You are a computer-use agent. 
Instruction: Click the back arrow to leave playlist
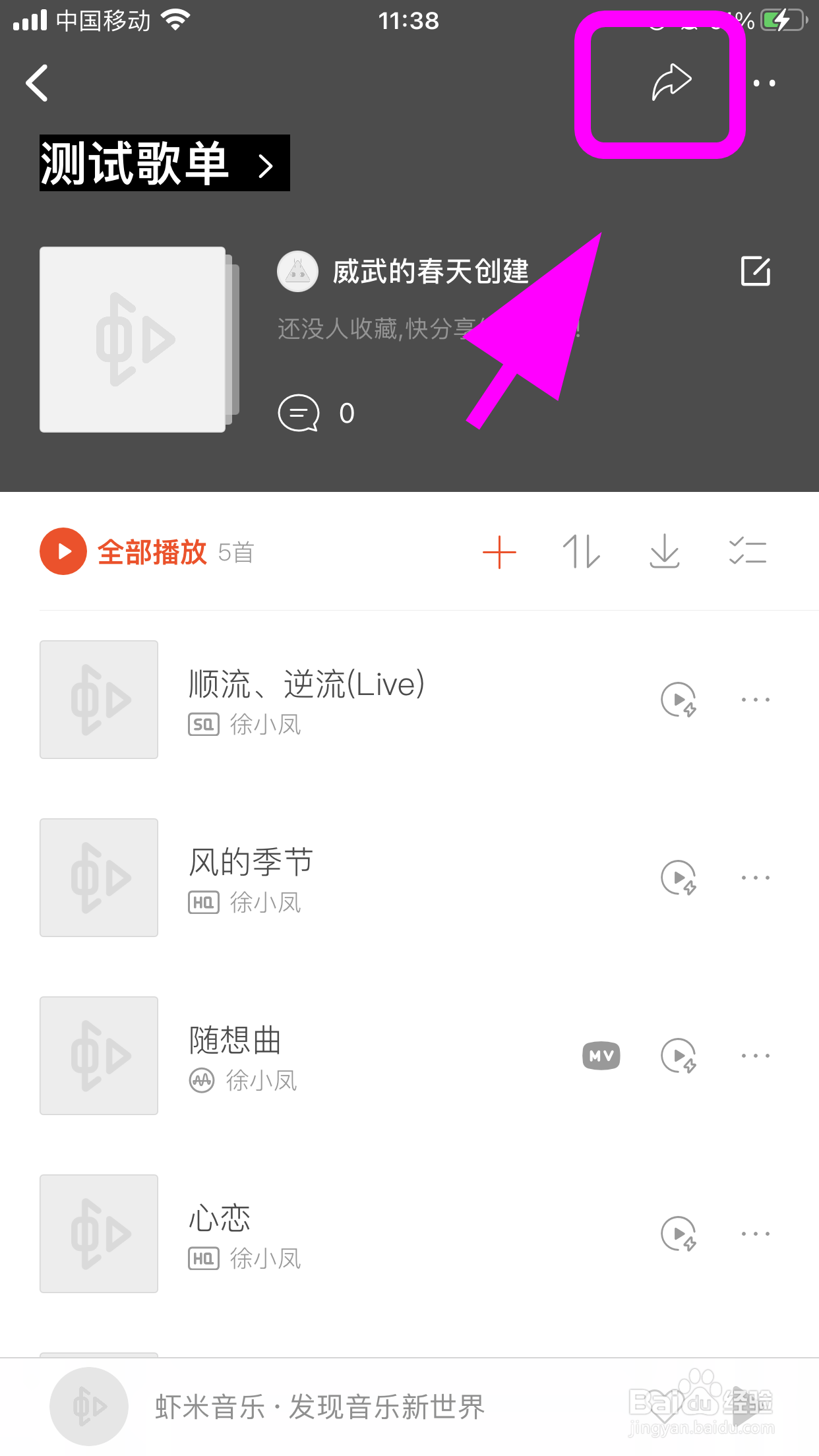tap(38, 83)
